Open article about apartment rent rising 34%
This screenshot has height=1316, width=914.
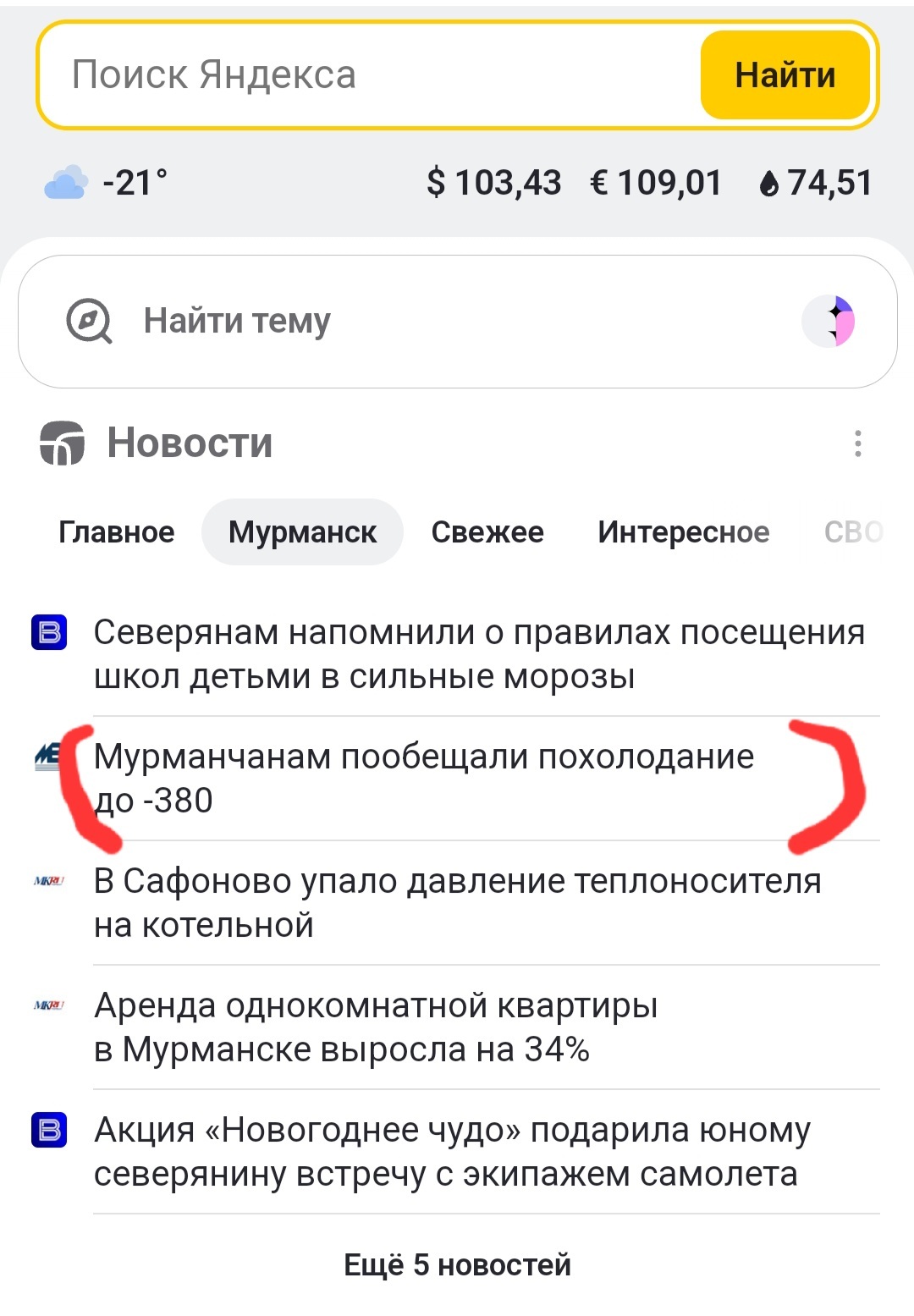point(377,1027)
